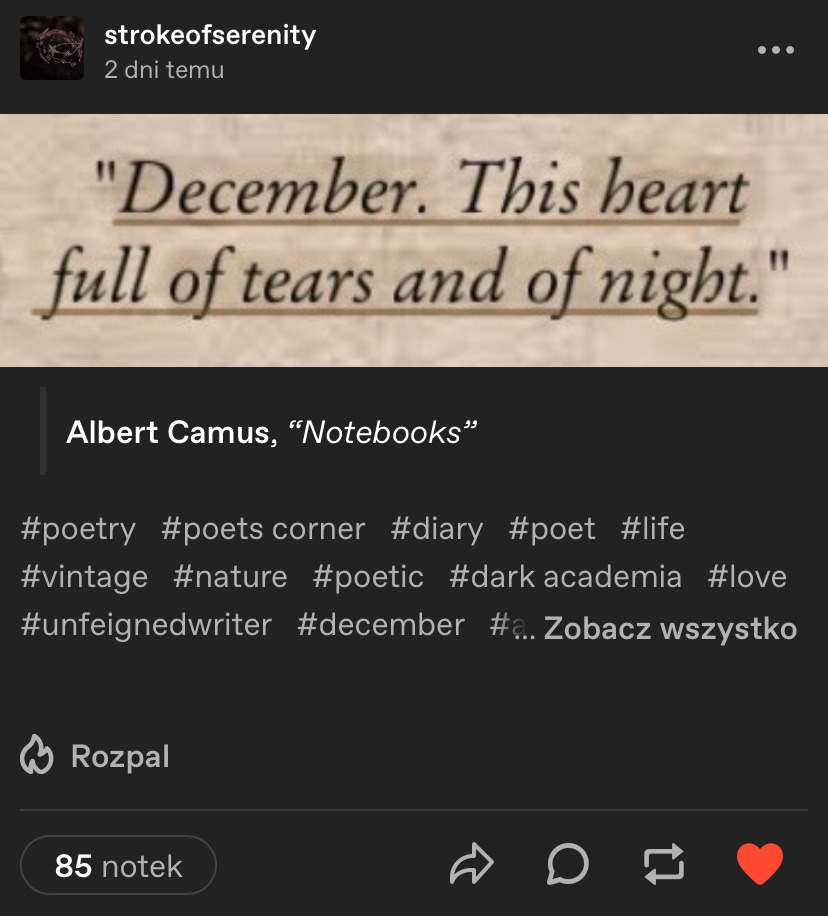The height and width of the screenshot is (916, 828).
Task: Open the #diary tag
Action: point(436,529)
